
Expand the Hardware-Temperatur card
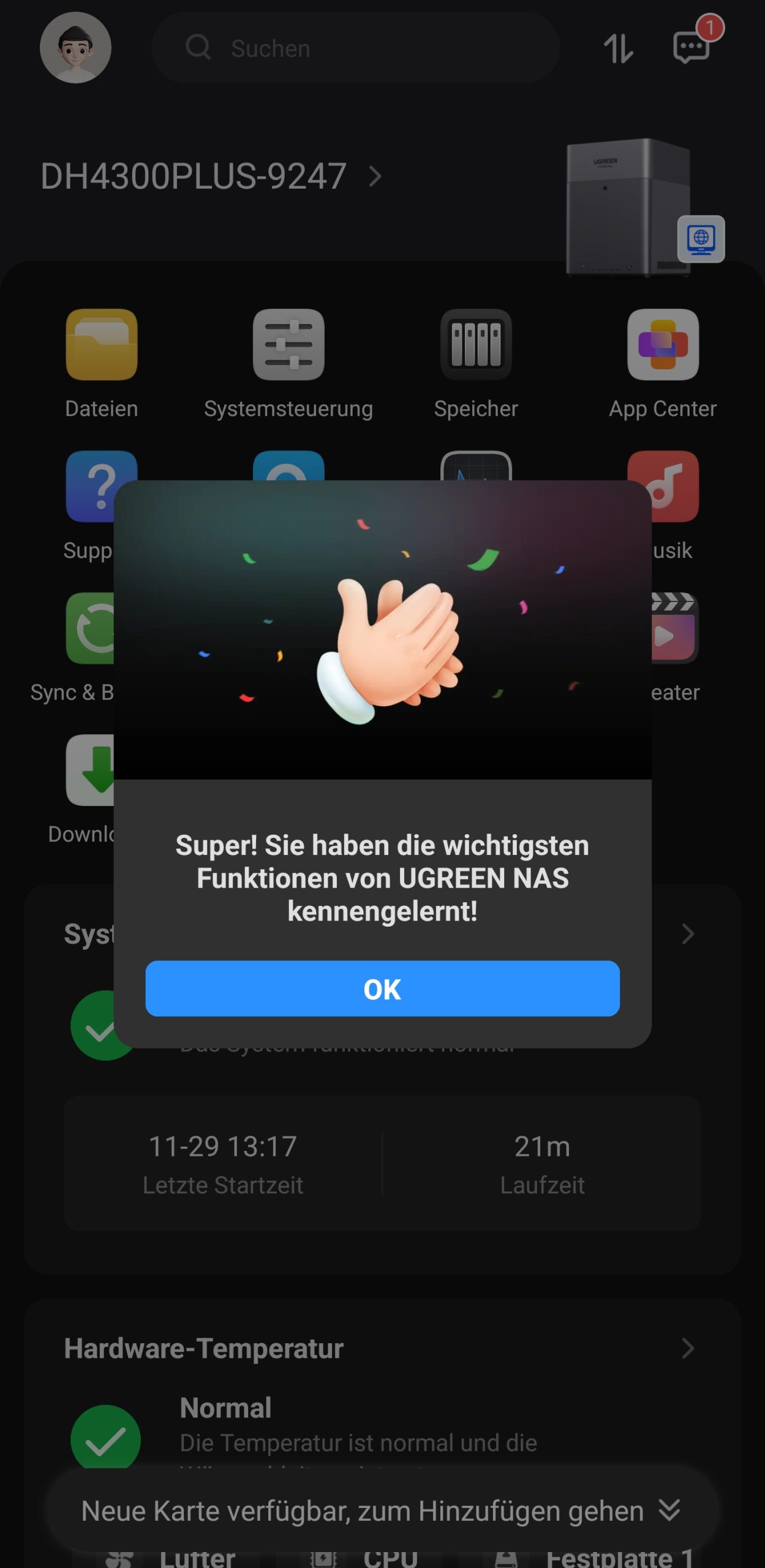click(x=687, y=1348)
